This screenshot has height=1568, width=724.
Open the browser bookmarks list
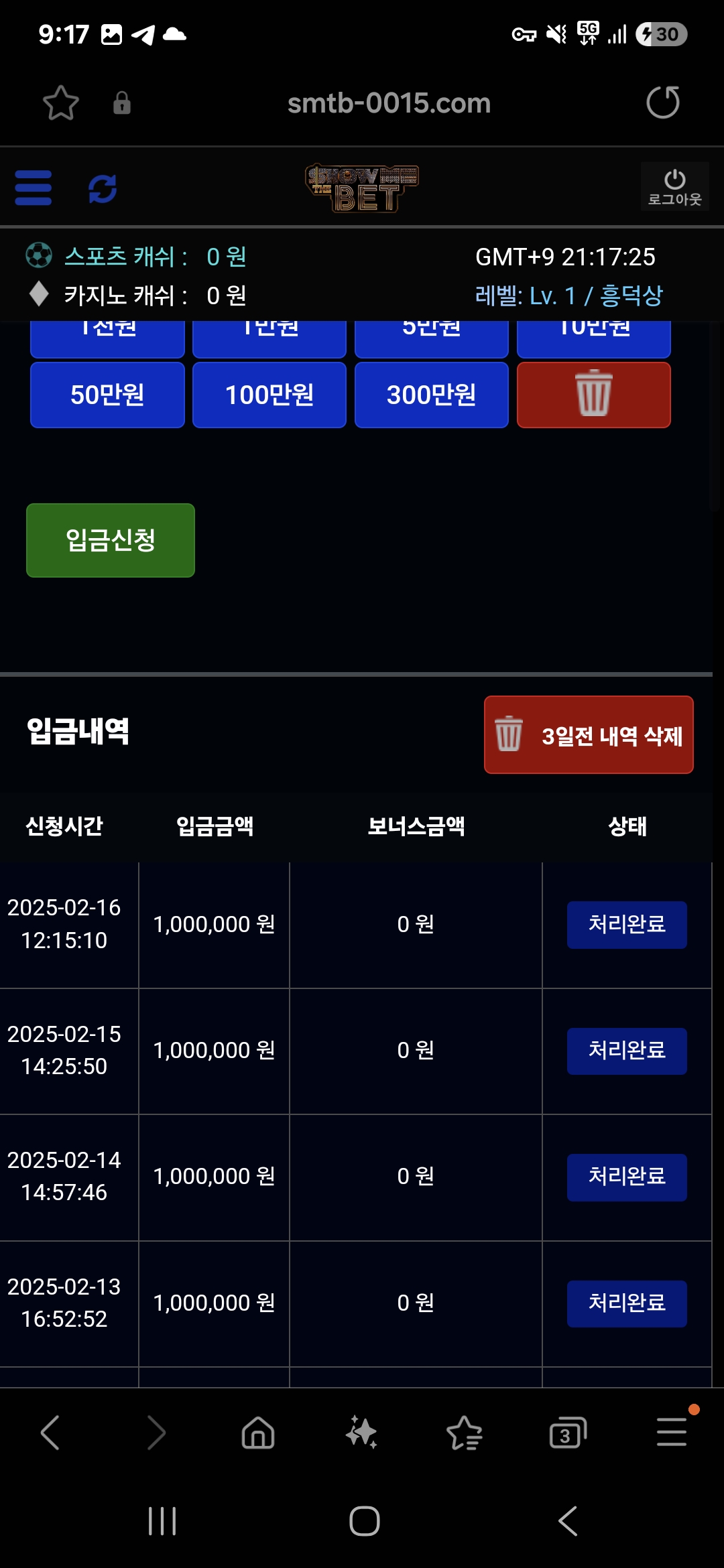tap(464, 1433)
